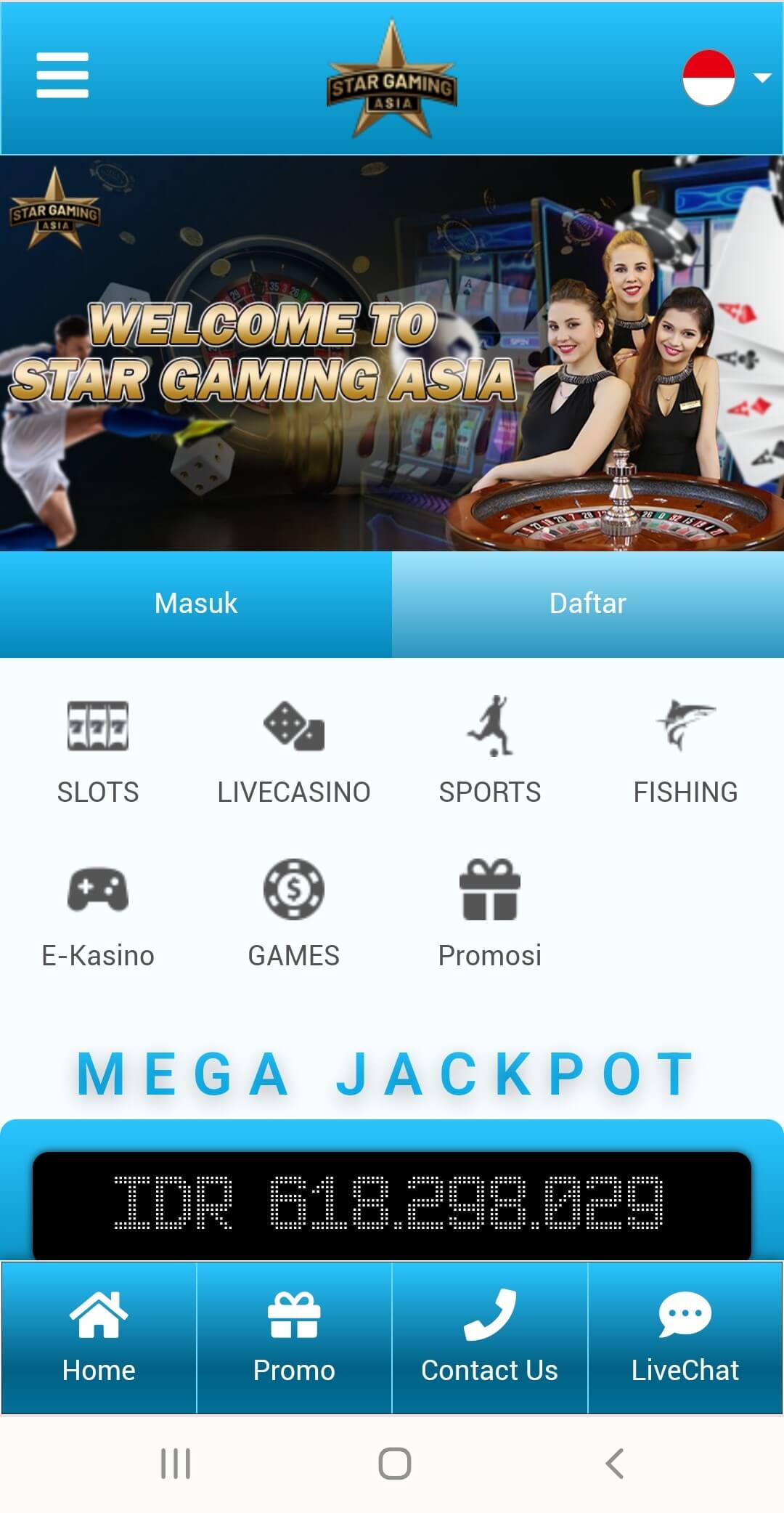Image resolution: width=784 pixels, height=1513 pixels.
Task: Tap the Daftar register button
Action: click(x=588, y=604)
